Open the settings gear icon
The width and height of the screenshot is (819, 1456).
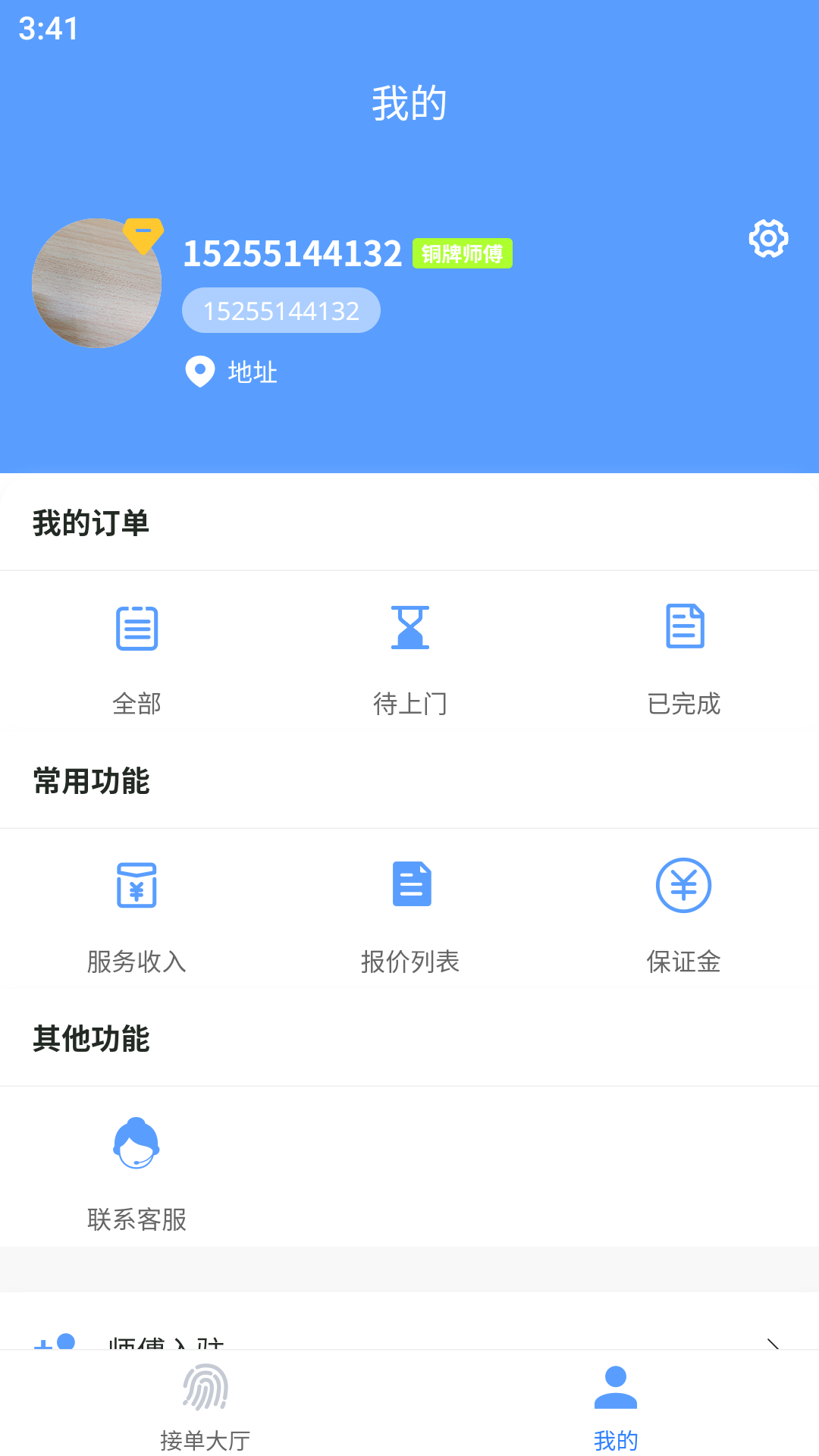tap(768, 239)
